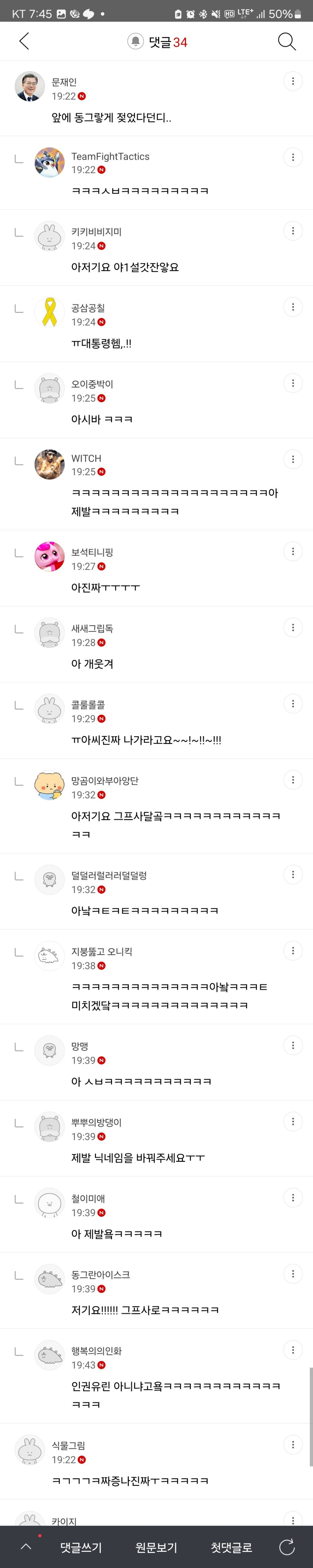View 문재인's profile picture
313x1568 pixels.
pos(30,86)
